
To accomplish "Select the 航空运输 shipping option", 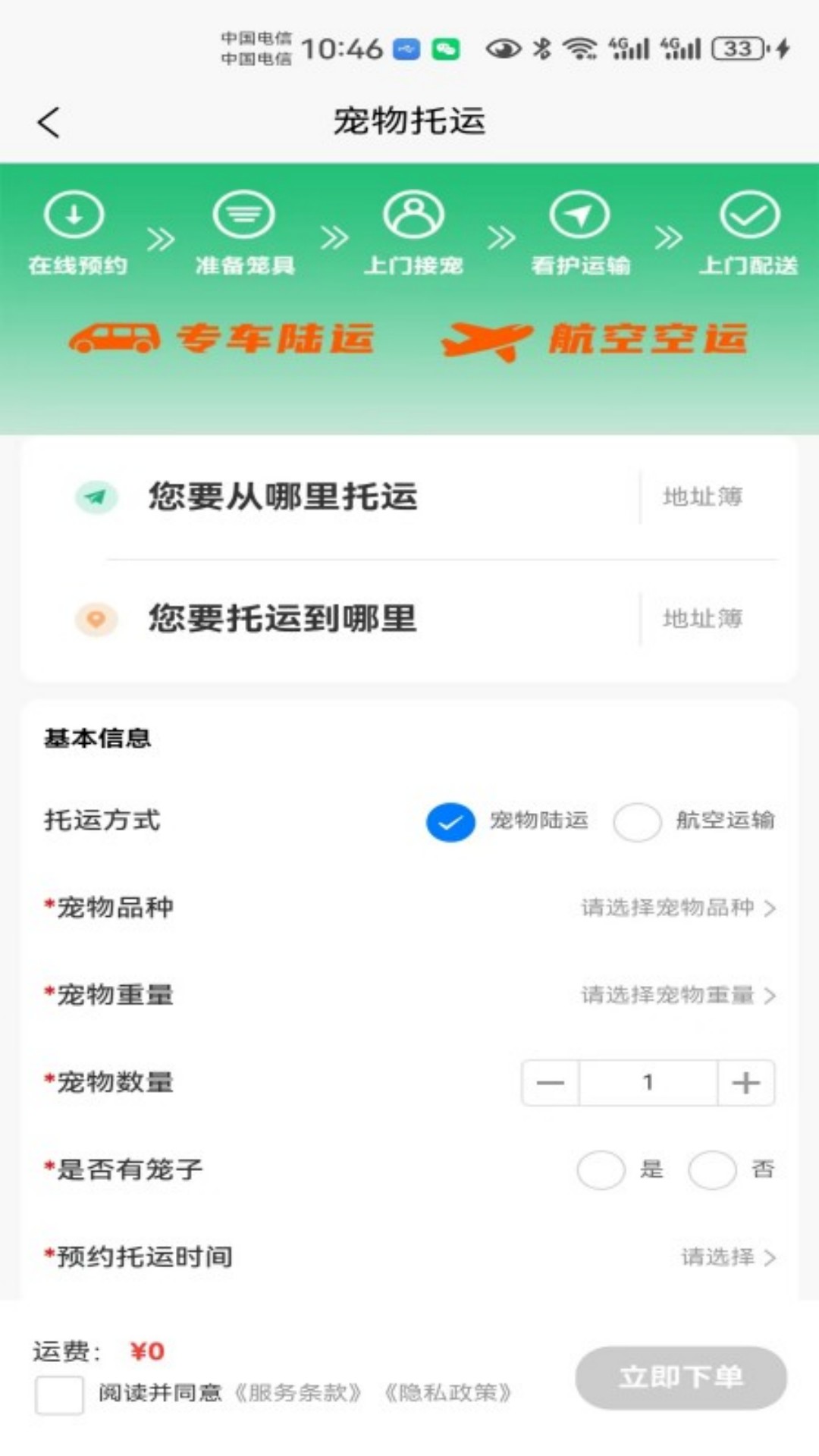I will click(637, 821).
